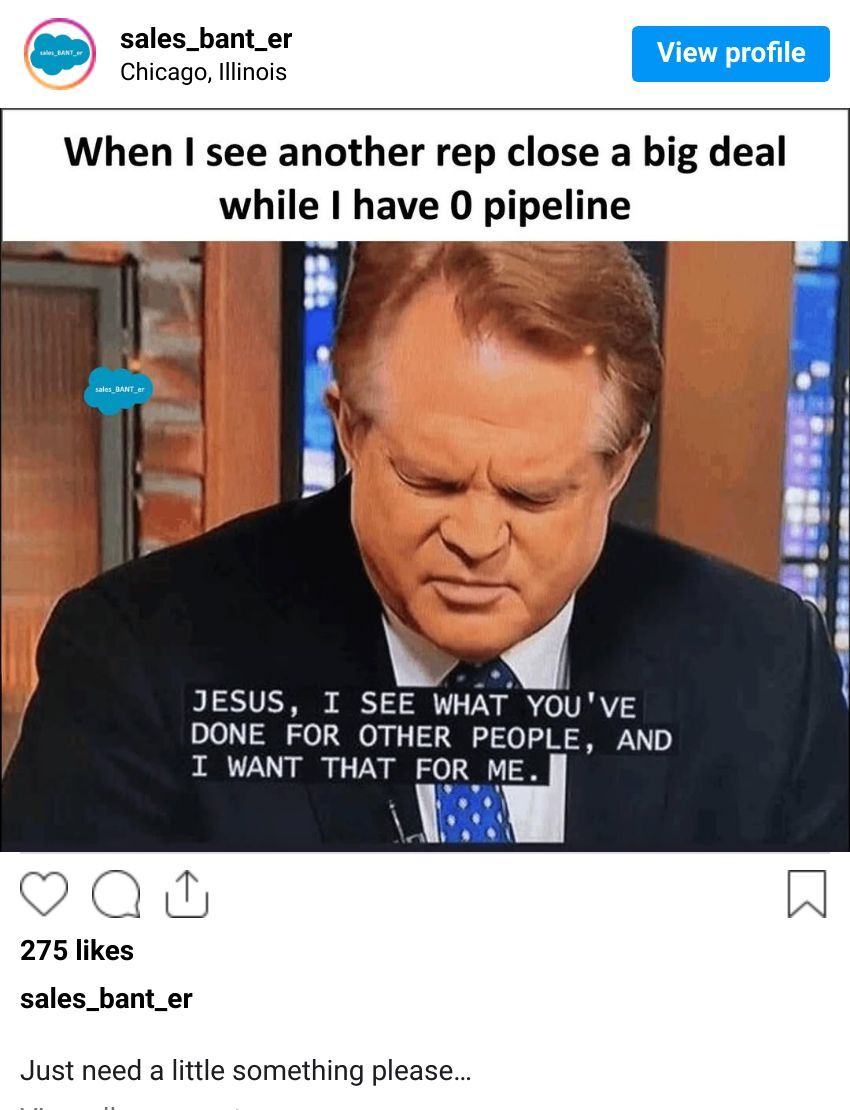This screenshot has width=850, height=1110.
Task: Bookmark the sales_bant_er post
Action: 806,893
